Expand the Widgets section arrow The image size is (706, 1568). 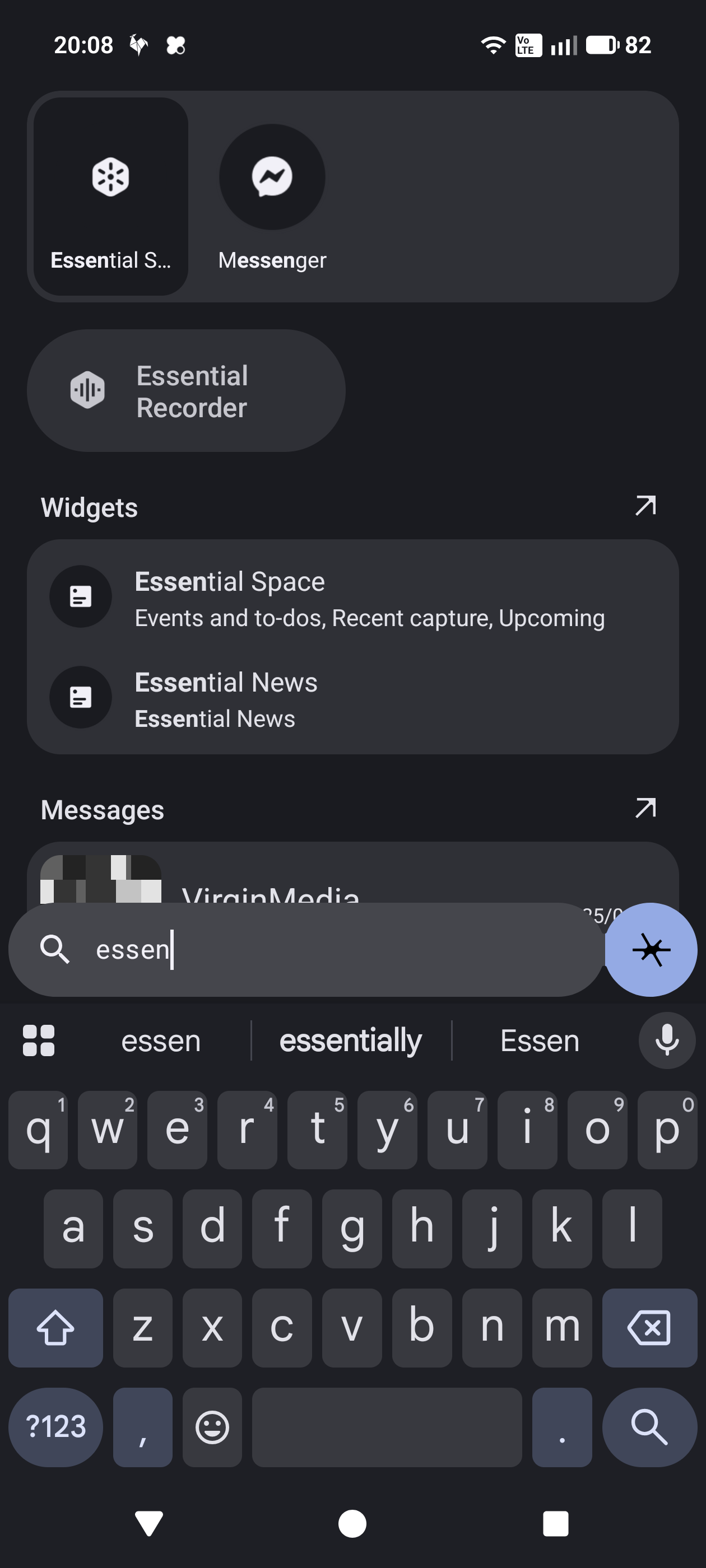click(x=645, y=506)
